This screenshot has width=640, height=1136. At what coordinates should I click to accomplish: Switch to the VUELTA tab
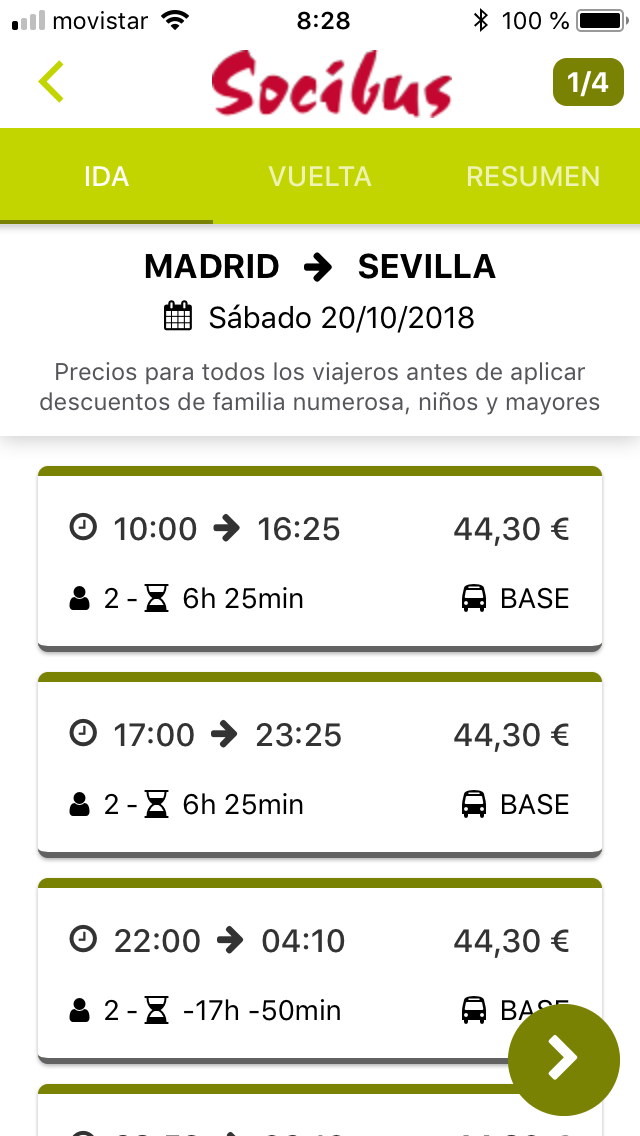320,177
